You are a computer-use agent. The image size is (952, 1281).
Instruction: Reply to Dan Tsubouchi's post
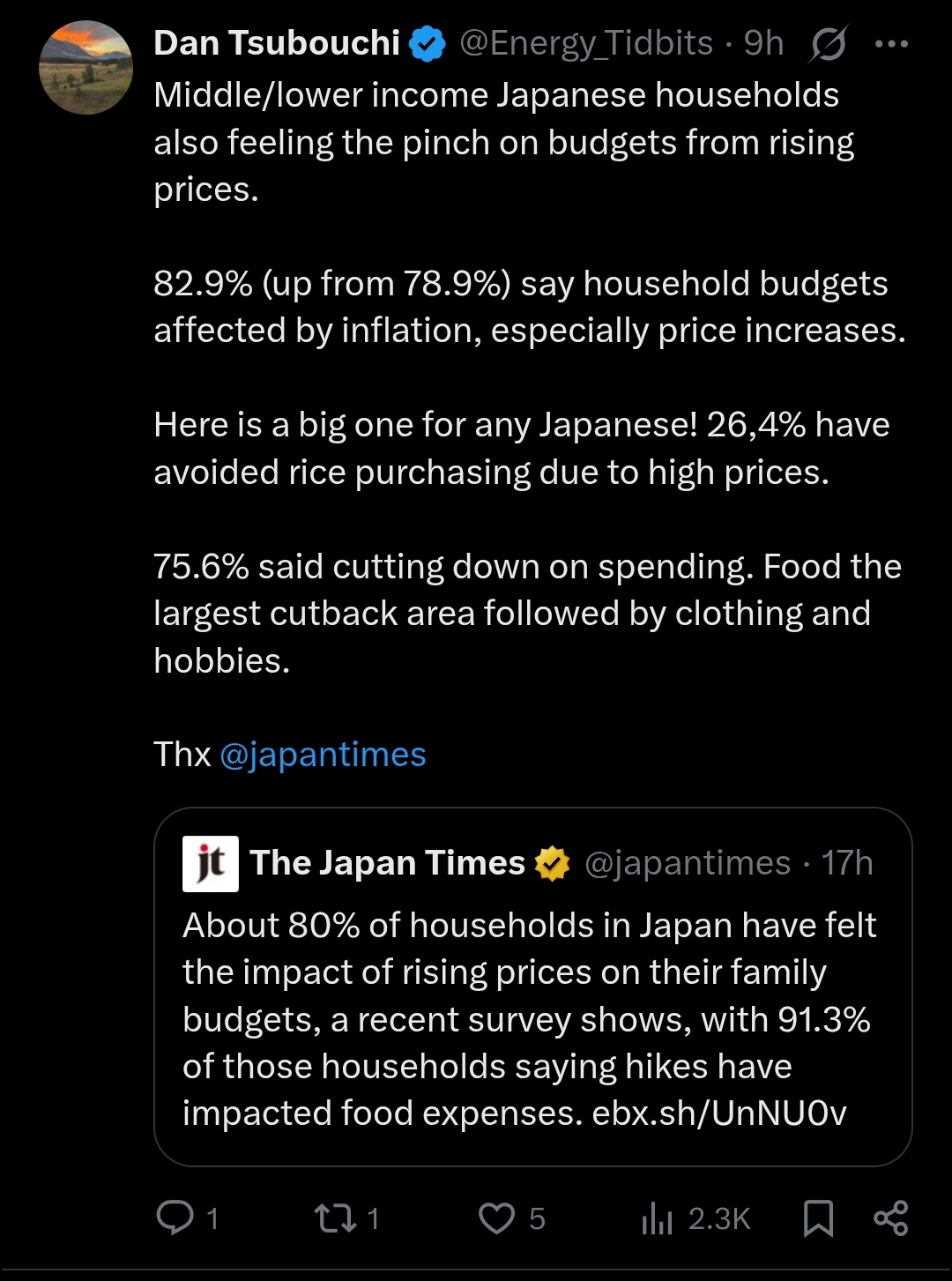pos(175,1218)
